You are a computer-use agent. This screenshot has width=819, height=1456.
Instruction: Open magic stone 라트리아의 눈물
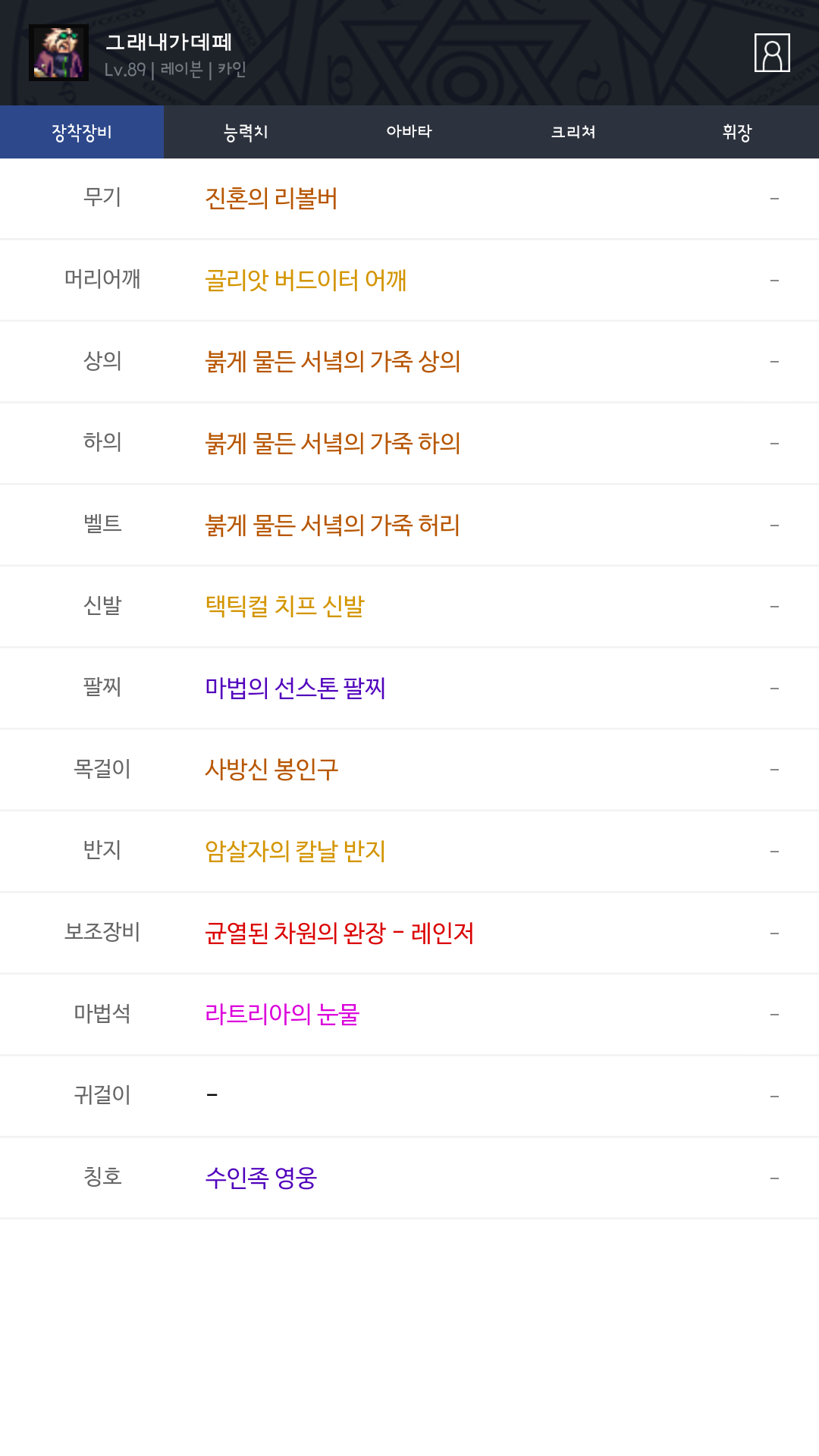[x=282, y=1015]
